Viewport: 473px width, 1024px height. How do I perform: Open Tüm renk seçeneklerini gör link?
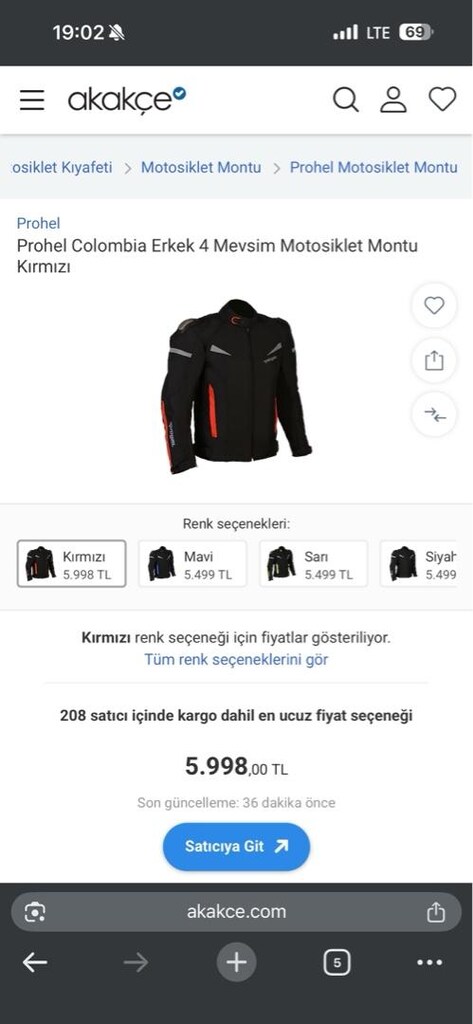[x=236, y=660]
